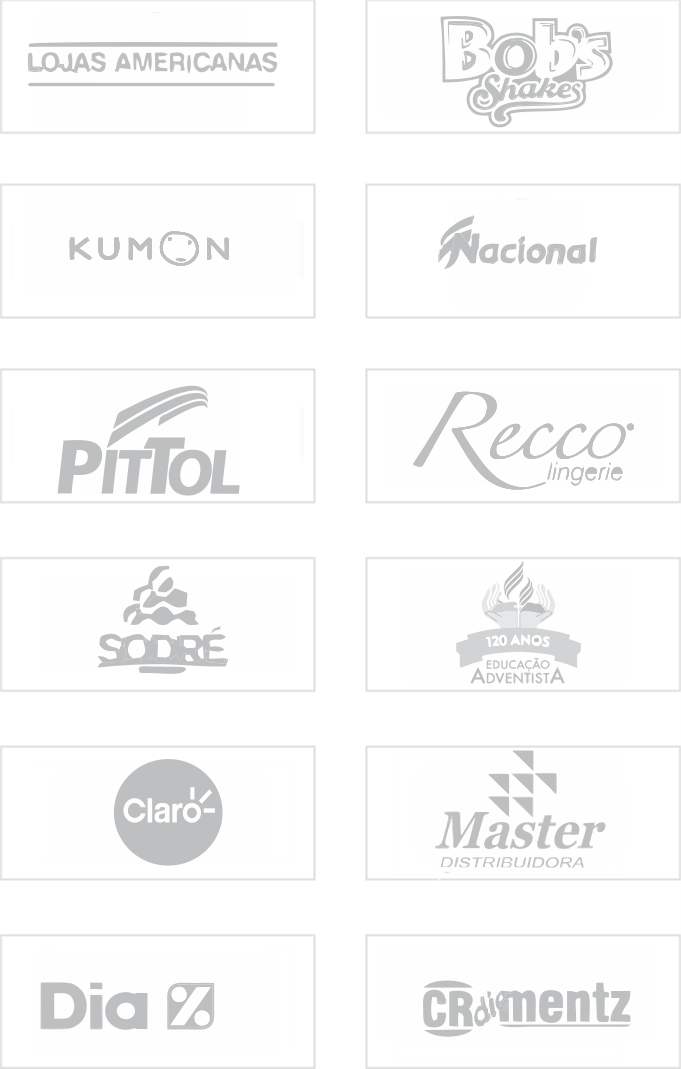Open the CR Diementz card
The height and width of the screenshot is (1069, 681).
tap(523, 1002)
